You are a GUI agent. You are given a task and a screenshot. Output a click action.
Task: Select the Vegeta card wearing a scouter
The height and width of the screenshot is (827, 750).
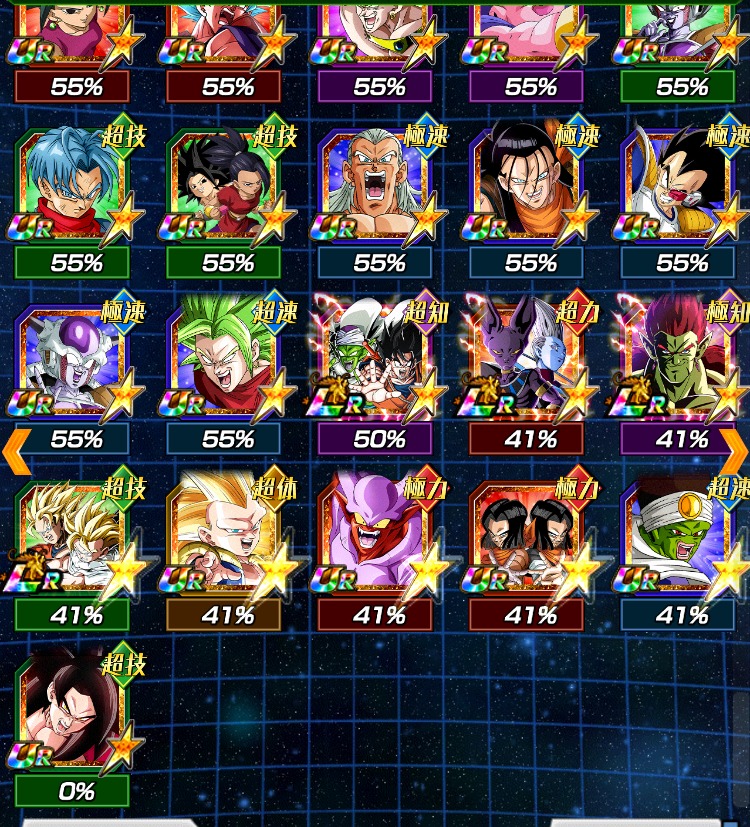[678, 187]
